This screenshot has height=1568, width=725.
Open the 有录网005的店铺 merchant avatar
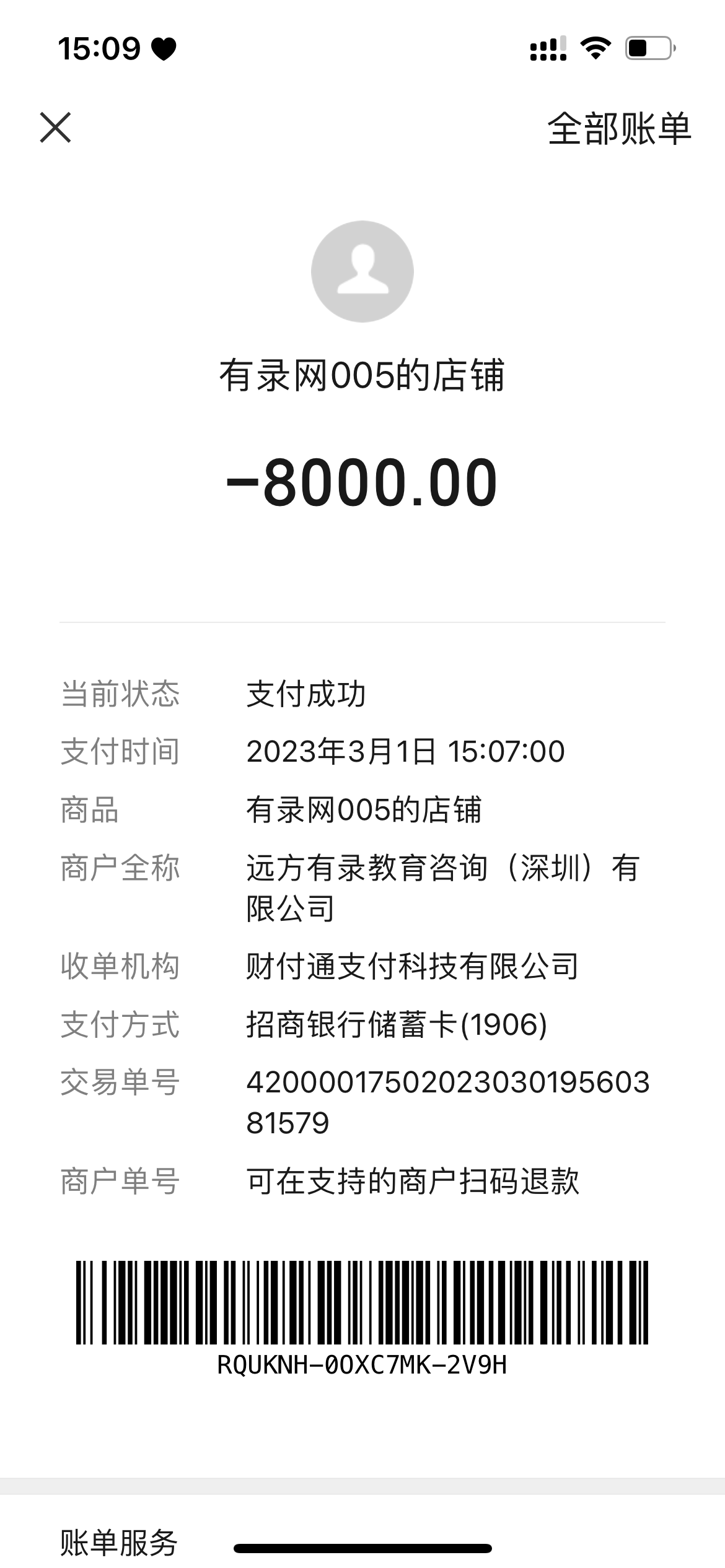pos(362,271)
